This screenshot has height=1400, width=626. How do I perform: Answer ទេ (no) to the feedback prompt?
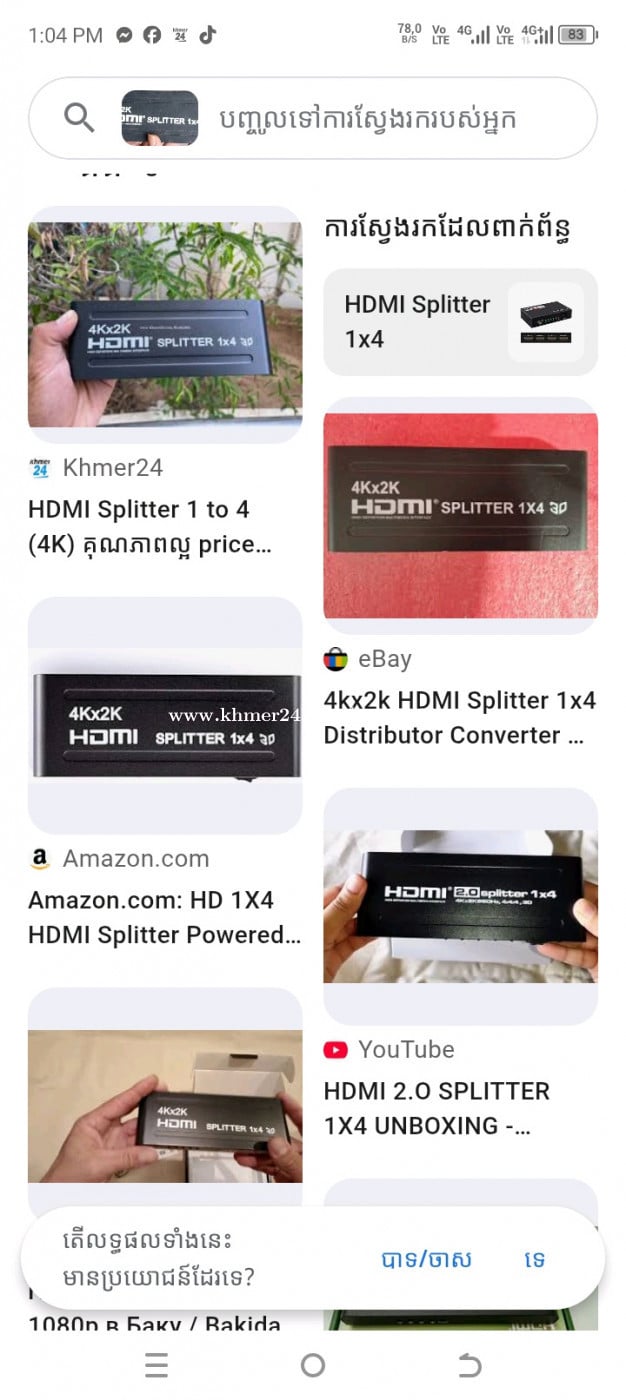pyautogui.click(x=535, y=1259)
